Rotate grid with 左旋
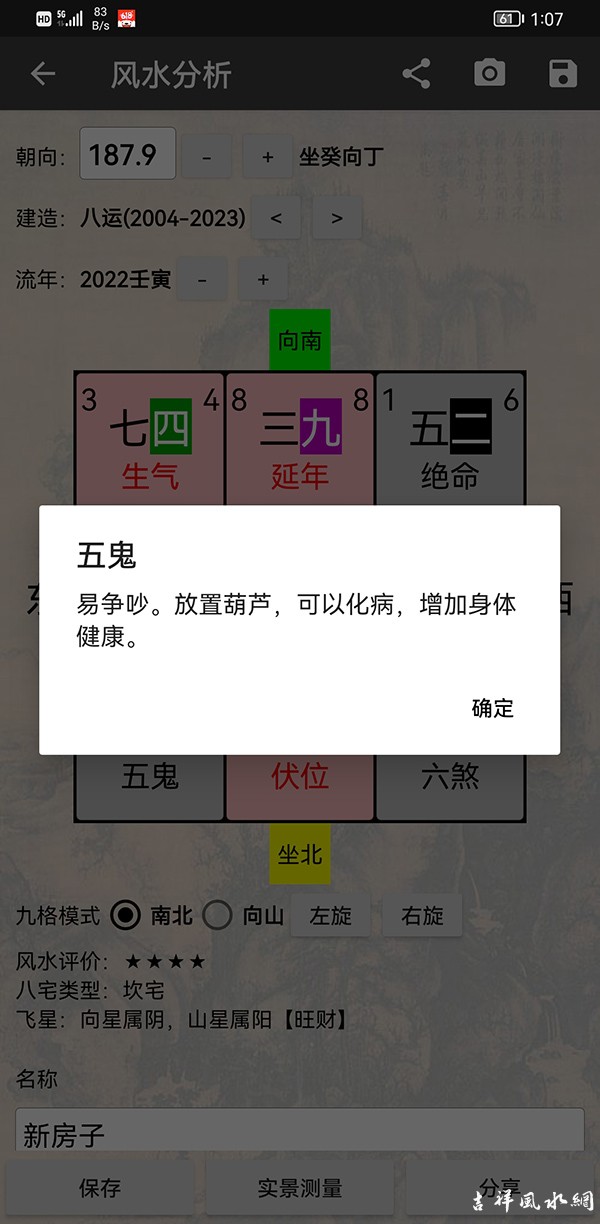600x1224 pixels. coord(330,915)
